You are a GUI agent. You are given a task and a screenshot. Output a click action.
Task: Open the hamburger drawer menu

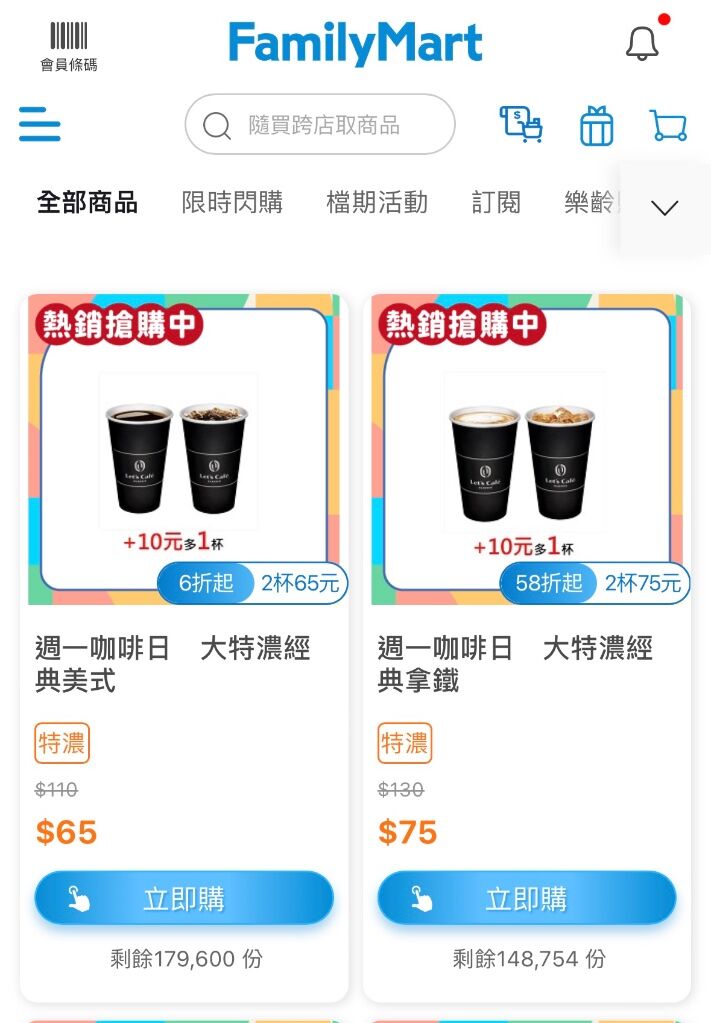coord(40,124)
